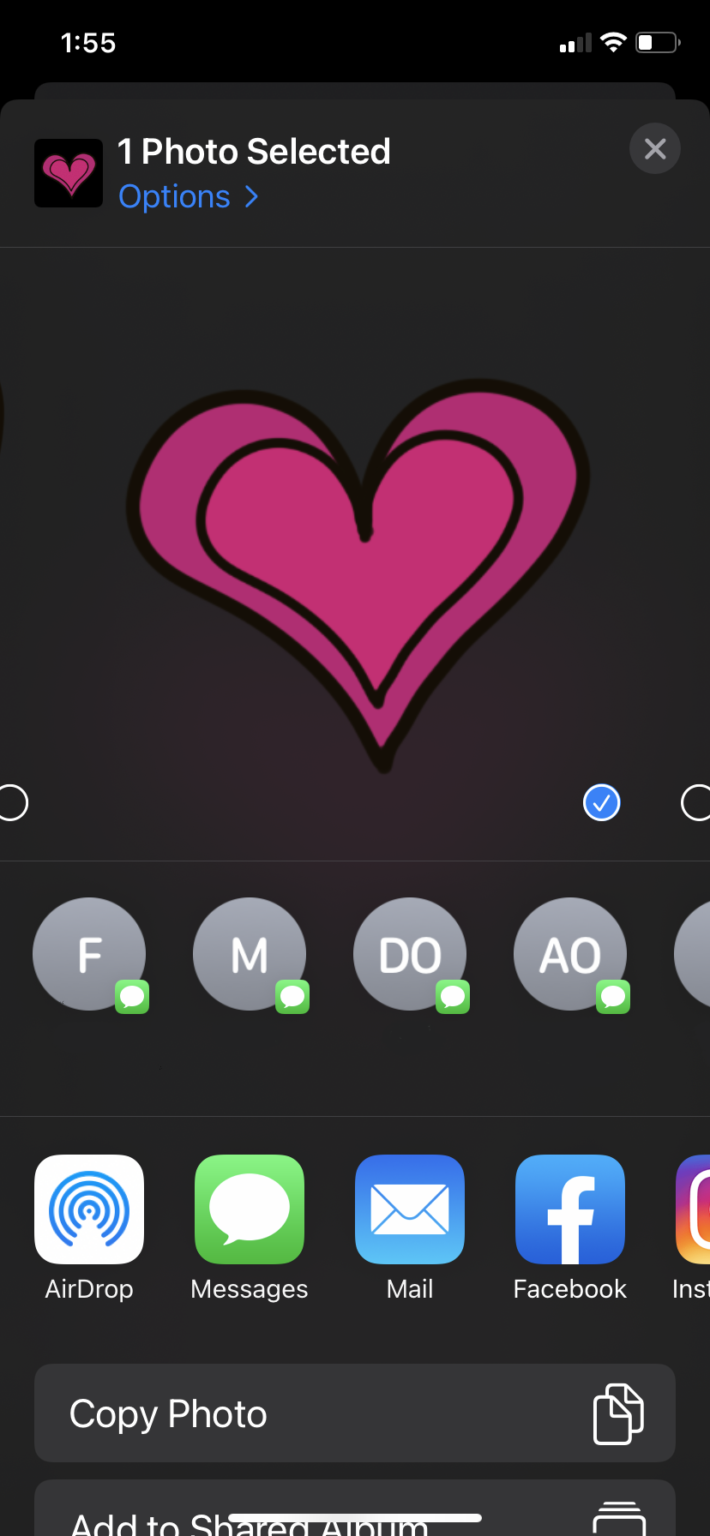Viewport: 710px width, 1536px height.
Task: Share to contact M via Messages
Action: (250, 954)
